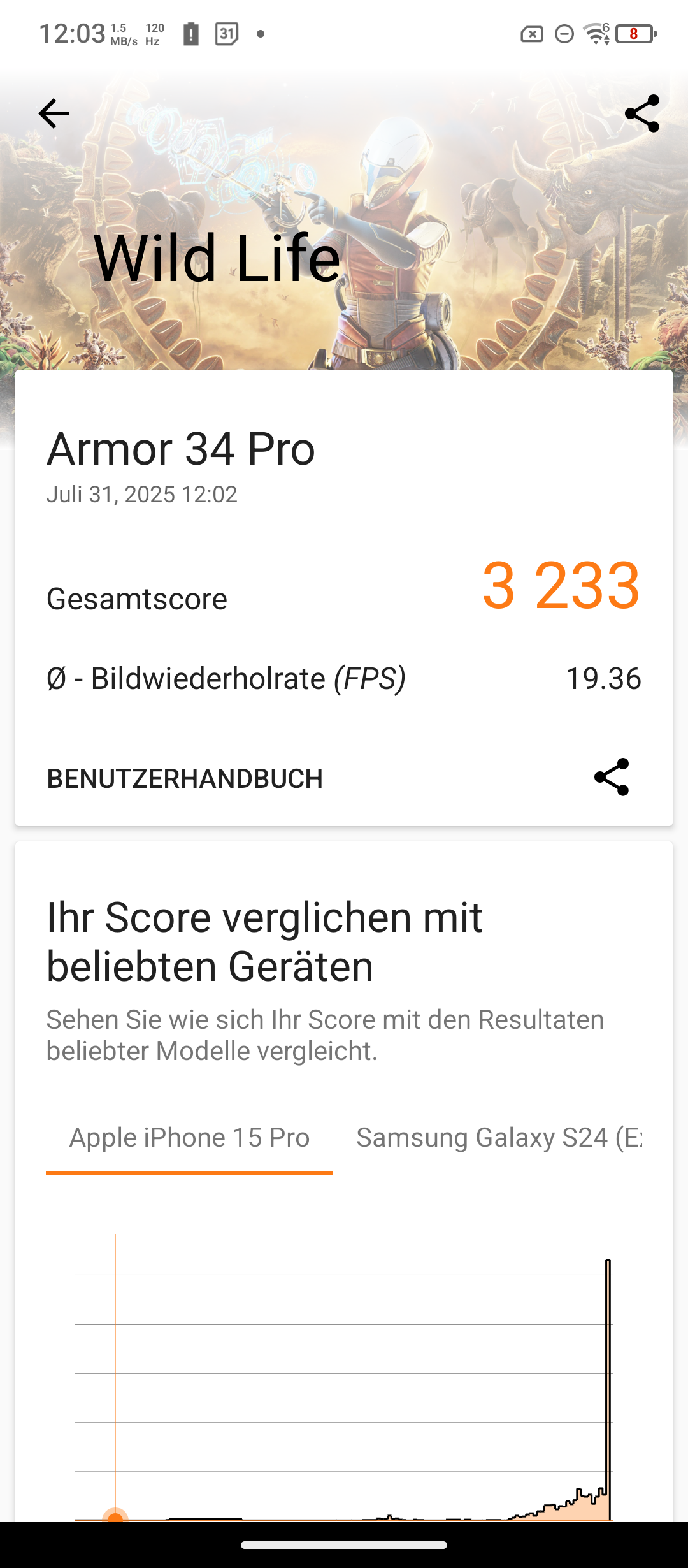Viewport: 688px width, 1568px height.
Task: Open the BENUTZERHANDBUCH user guide
Action: tap(185, 778)
